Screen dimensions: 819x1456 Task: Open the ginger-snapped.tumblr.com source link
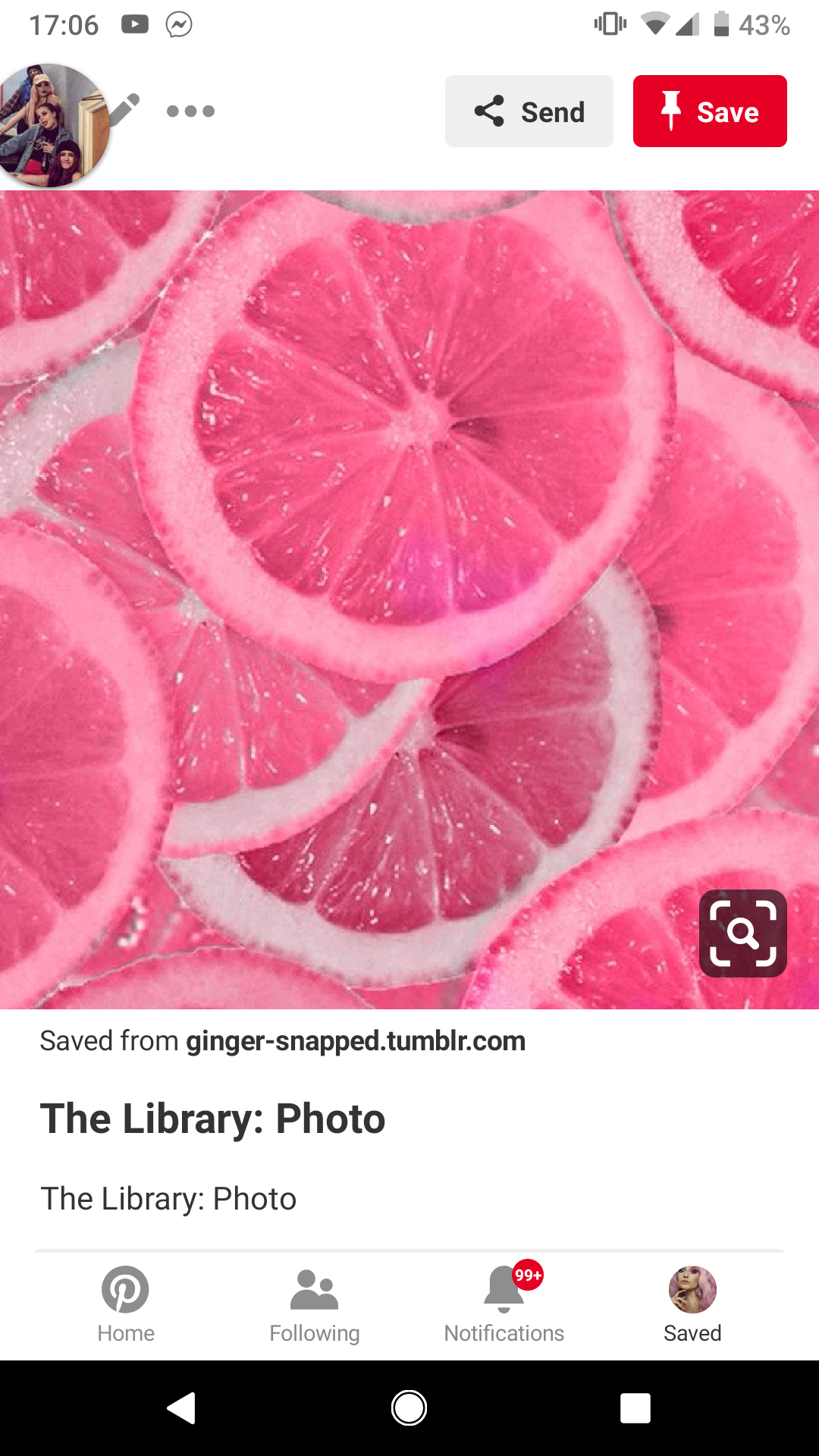356,1041
